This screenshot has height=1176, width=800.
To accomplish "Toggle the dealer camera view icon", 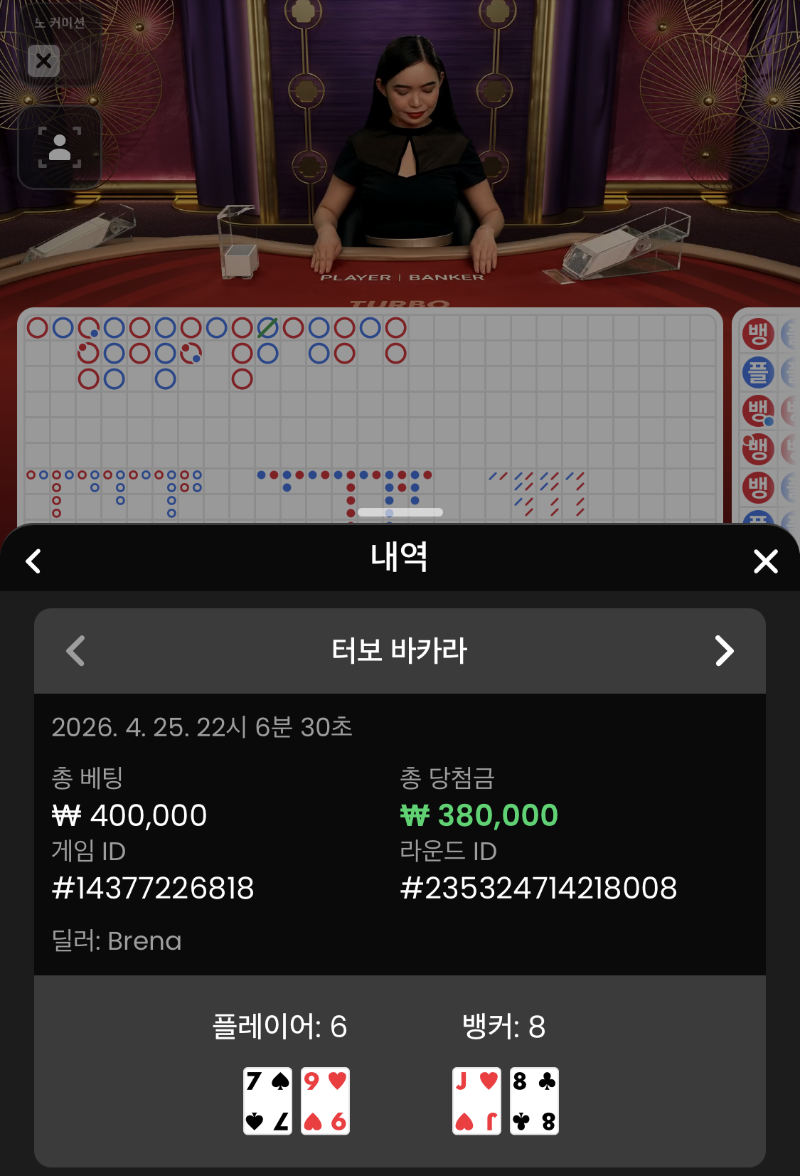I will tap(59, 148).
